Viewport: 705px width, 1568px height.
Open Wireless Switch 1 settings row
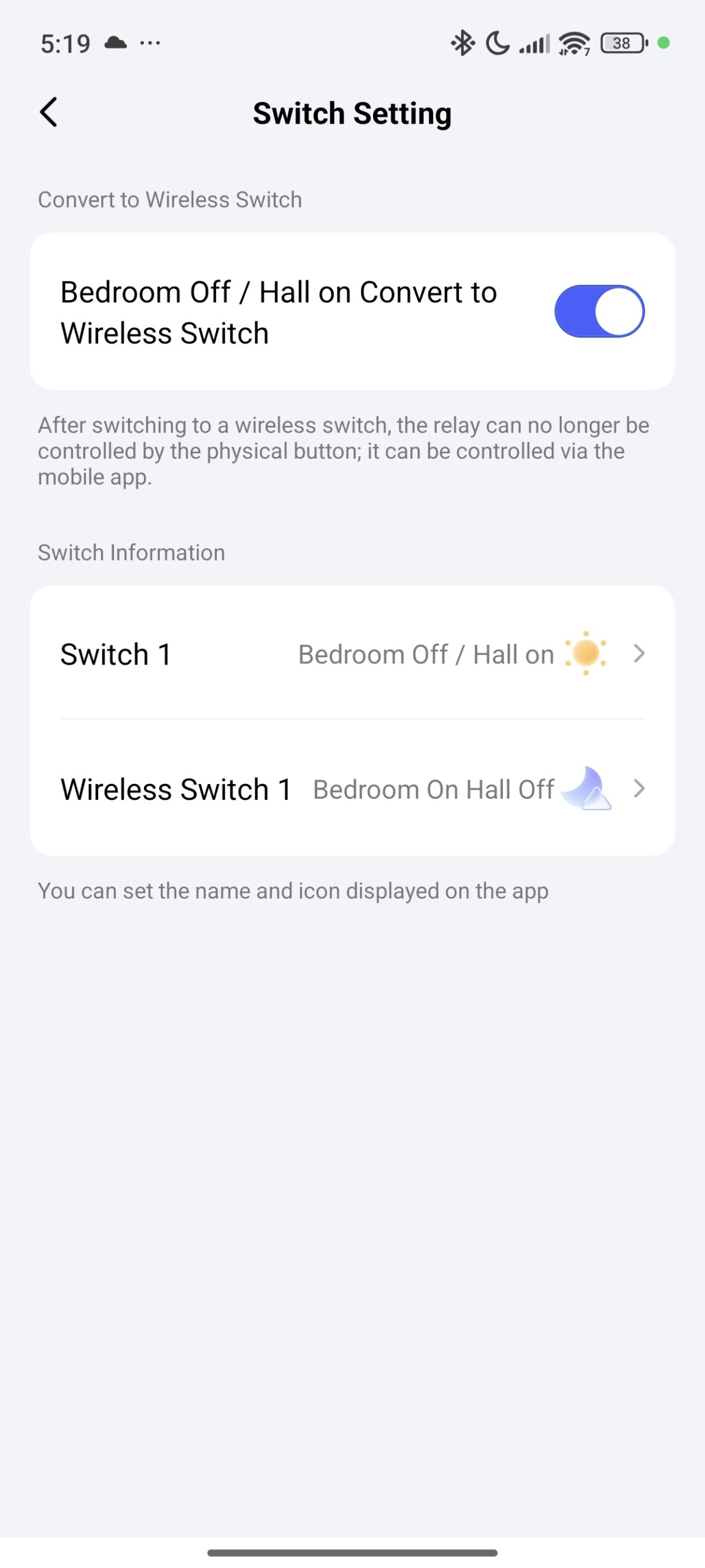pos(352,789)
